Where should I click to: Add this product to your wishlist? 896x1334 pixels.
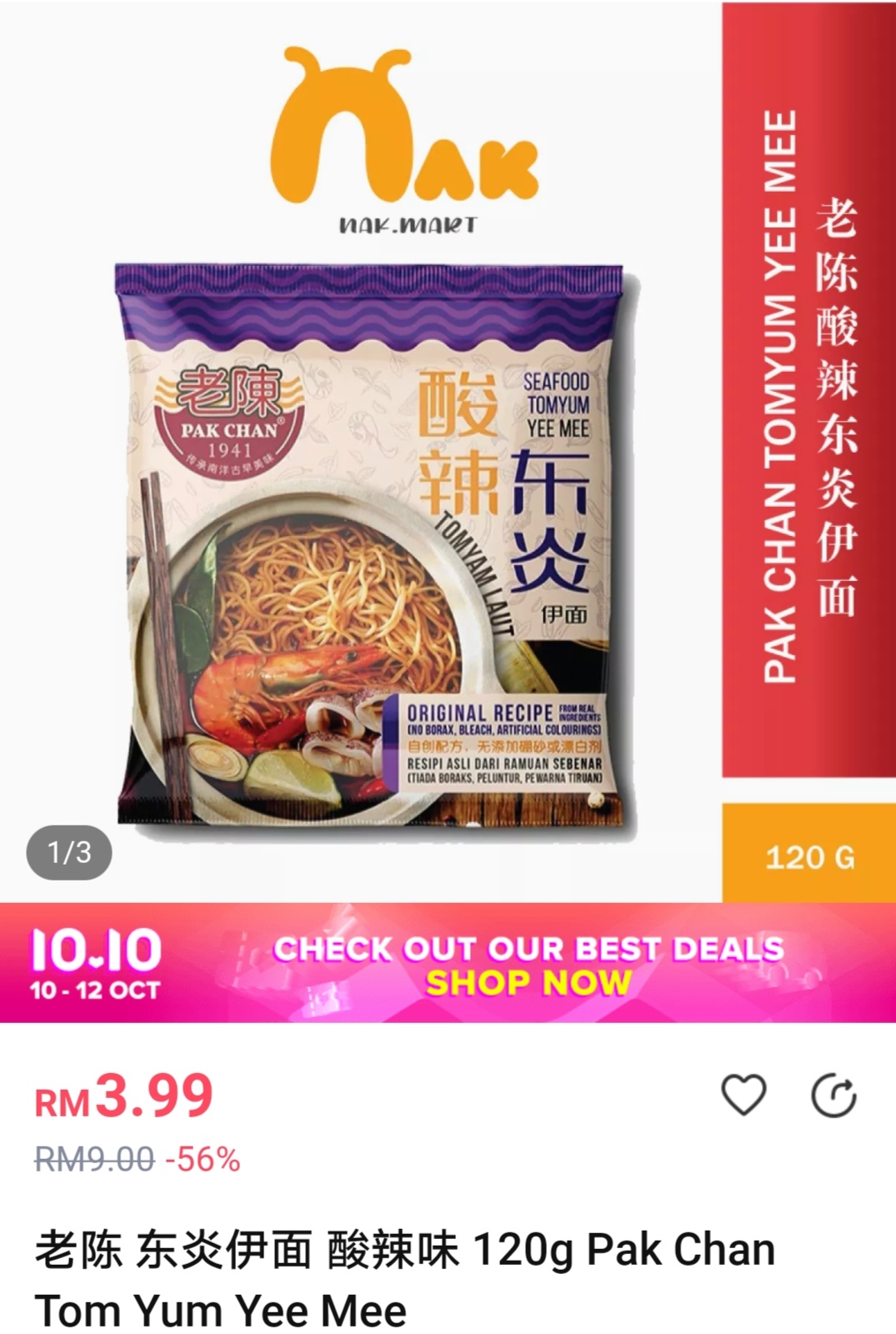click(x=743, y=1095)
